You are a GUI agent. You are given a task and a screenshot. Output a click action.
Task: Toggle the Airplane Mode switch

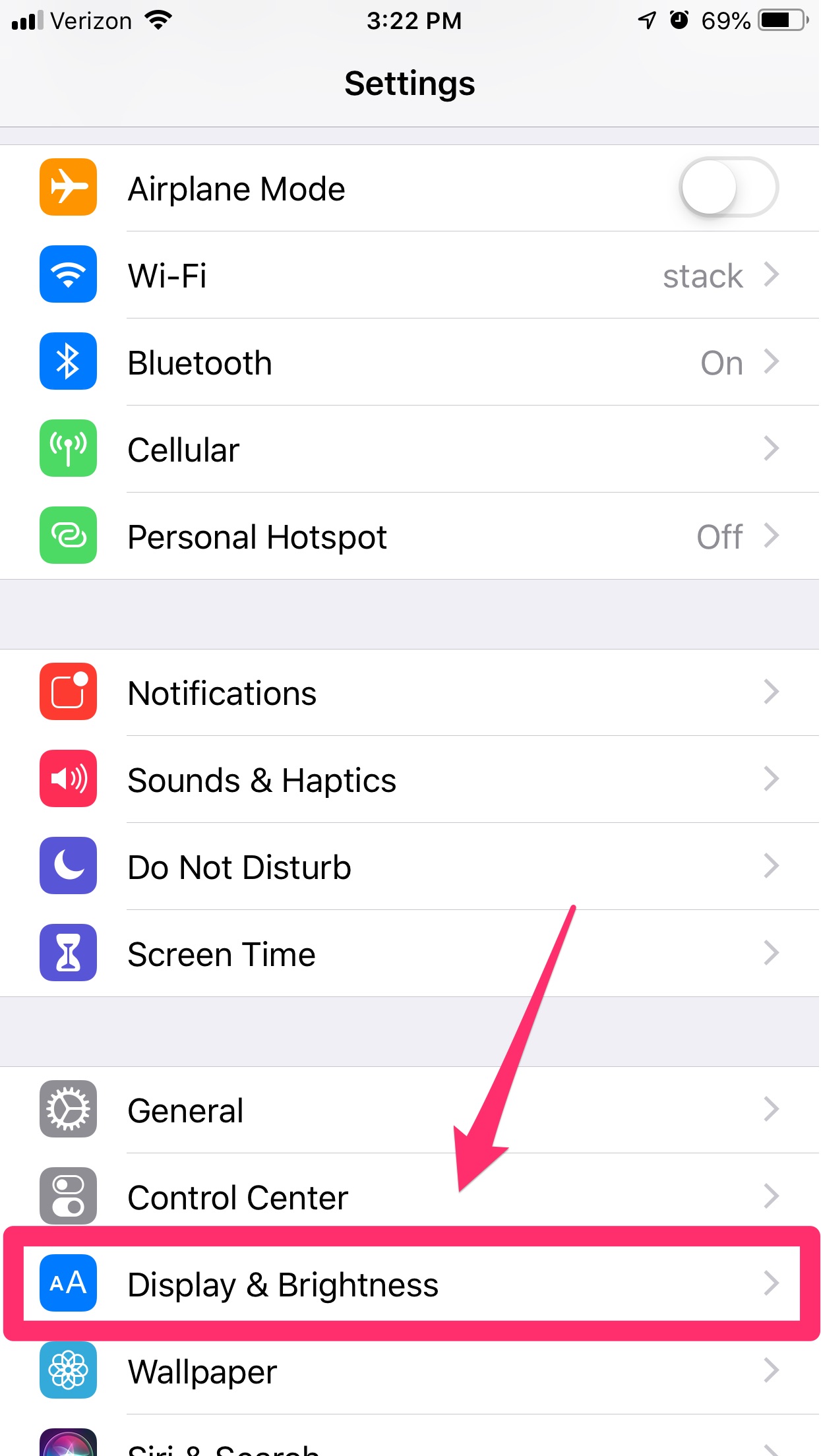pyautogui.click(x=729, y=188)
